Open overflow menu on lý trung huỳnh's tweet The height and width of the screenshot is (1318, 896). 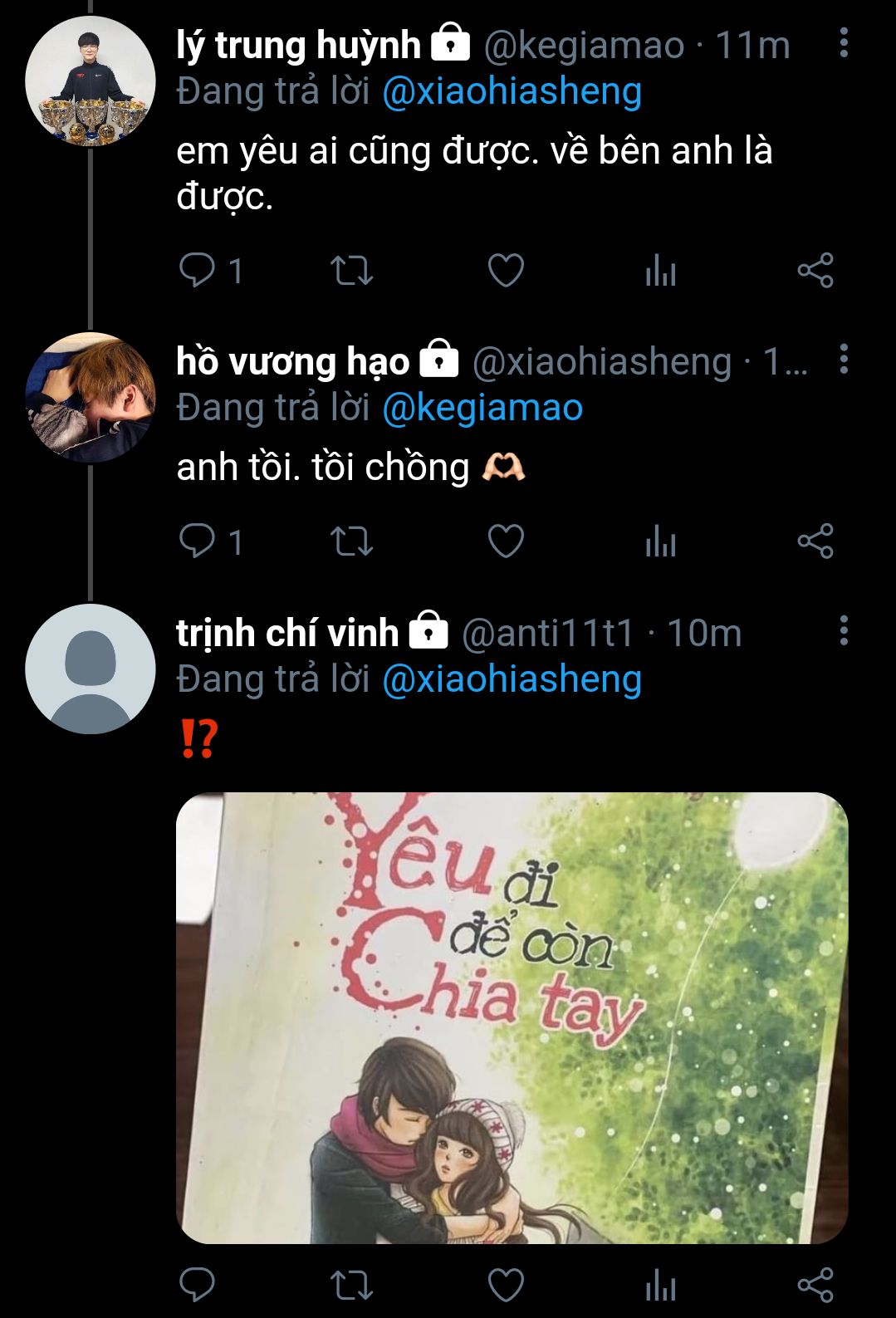point(844,43)
